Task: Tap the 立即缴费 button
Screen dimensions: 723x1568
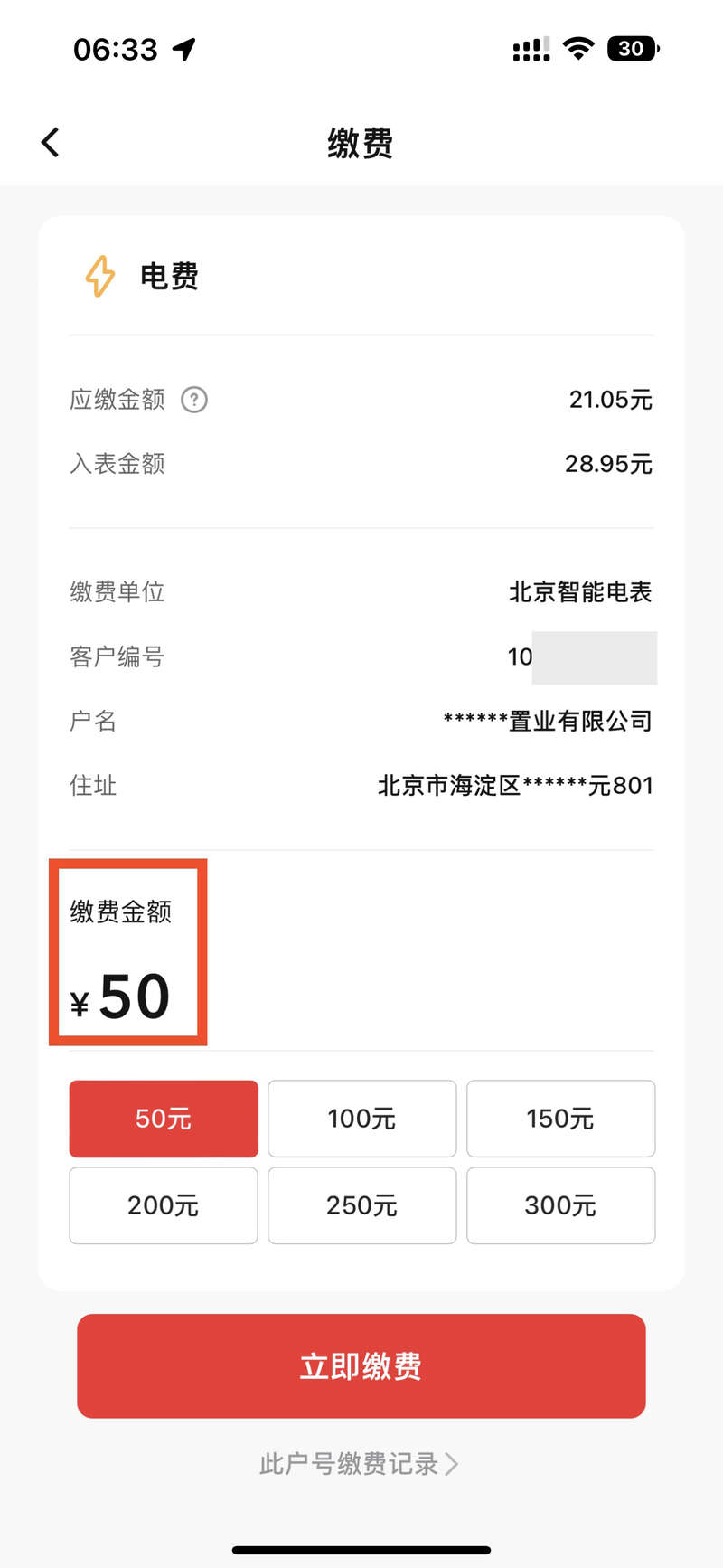Action: point(361,1365)
